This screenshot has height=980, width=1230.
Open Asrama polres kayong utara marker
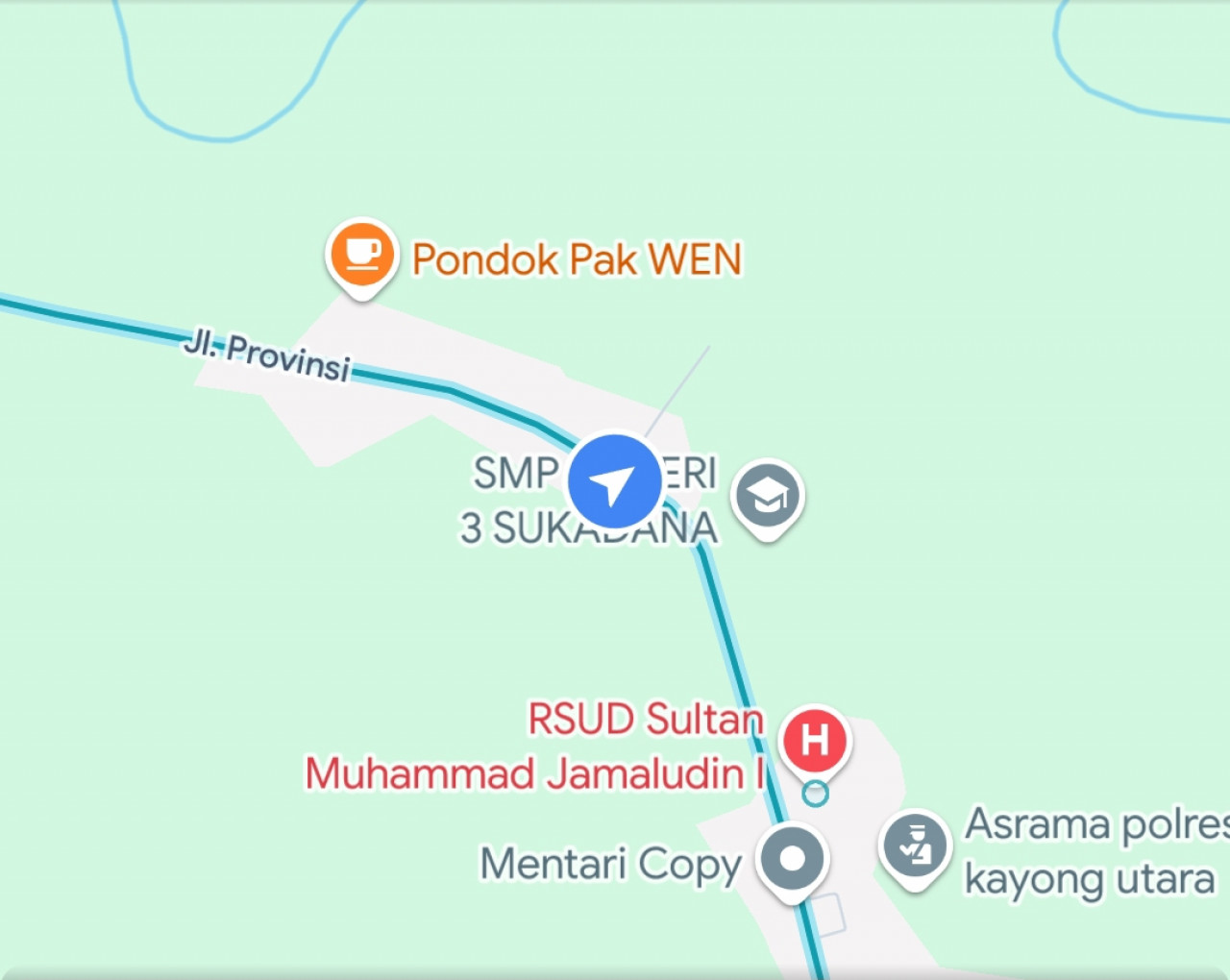click(914, 846)
